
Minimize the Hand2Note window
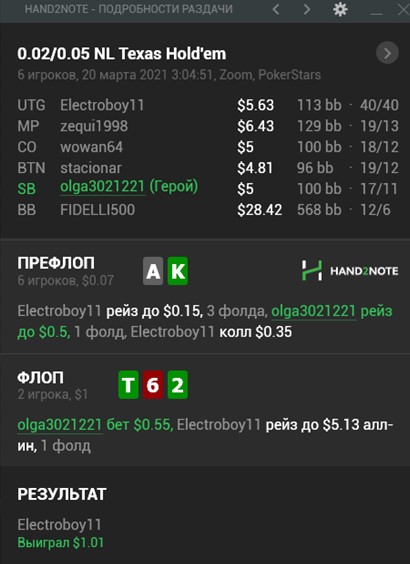376,13
